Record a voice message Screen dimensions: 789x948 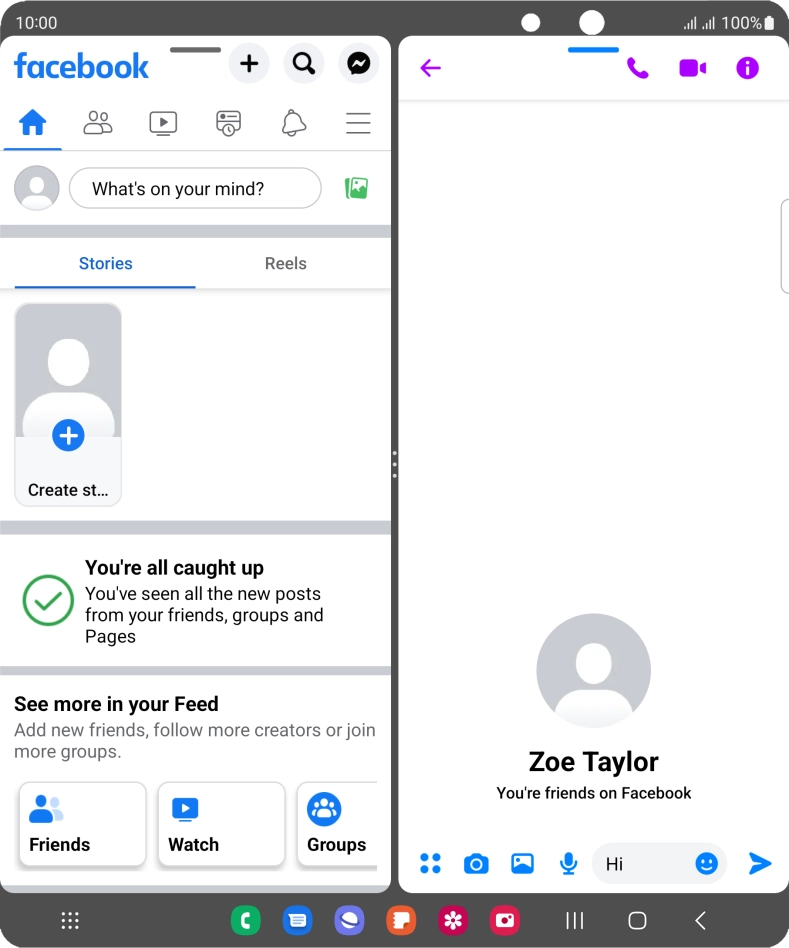click(568, 863)
